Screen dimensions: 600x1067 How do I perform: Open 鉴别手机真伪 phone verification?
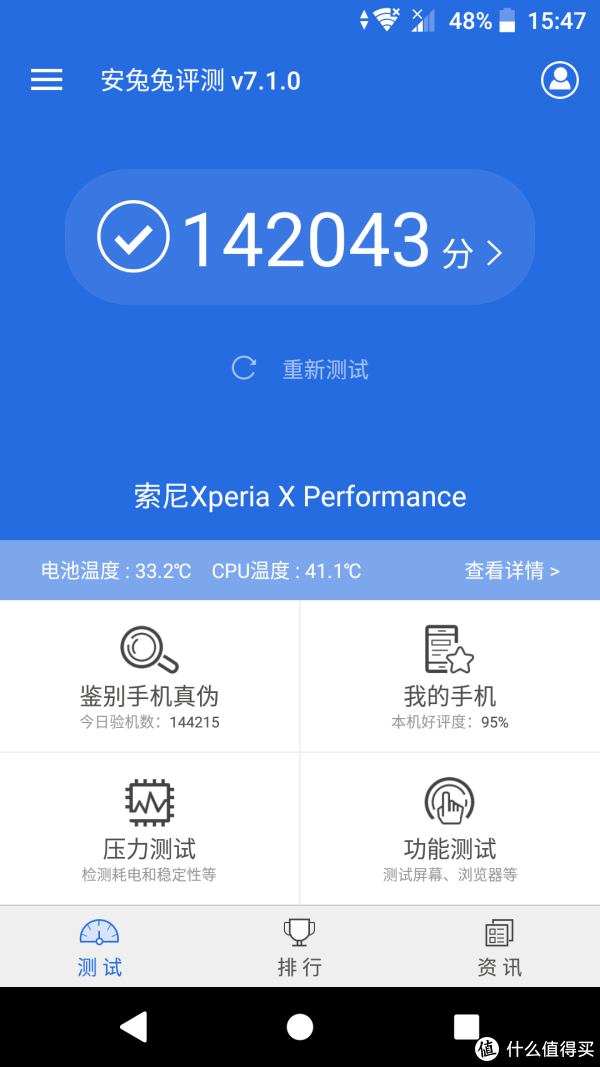150,676
